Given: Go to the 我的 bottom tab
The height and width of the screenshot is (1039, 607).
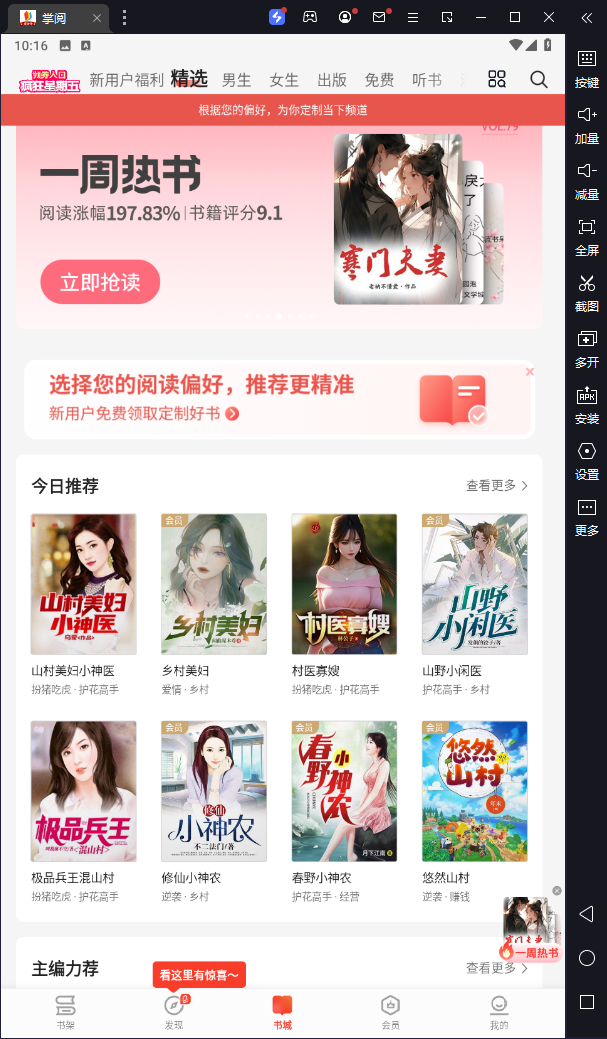Looking at the screenshot, I should tap(499, 1010).
